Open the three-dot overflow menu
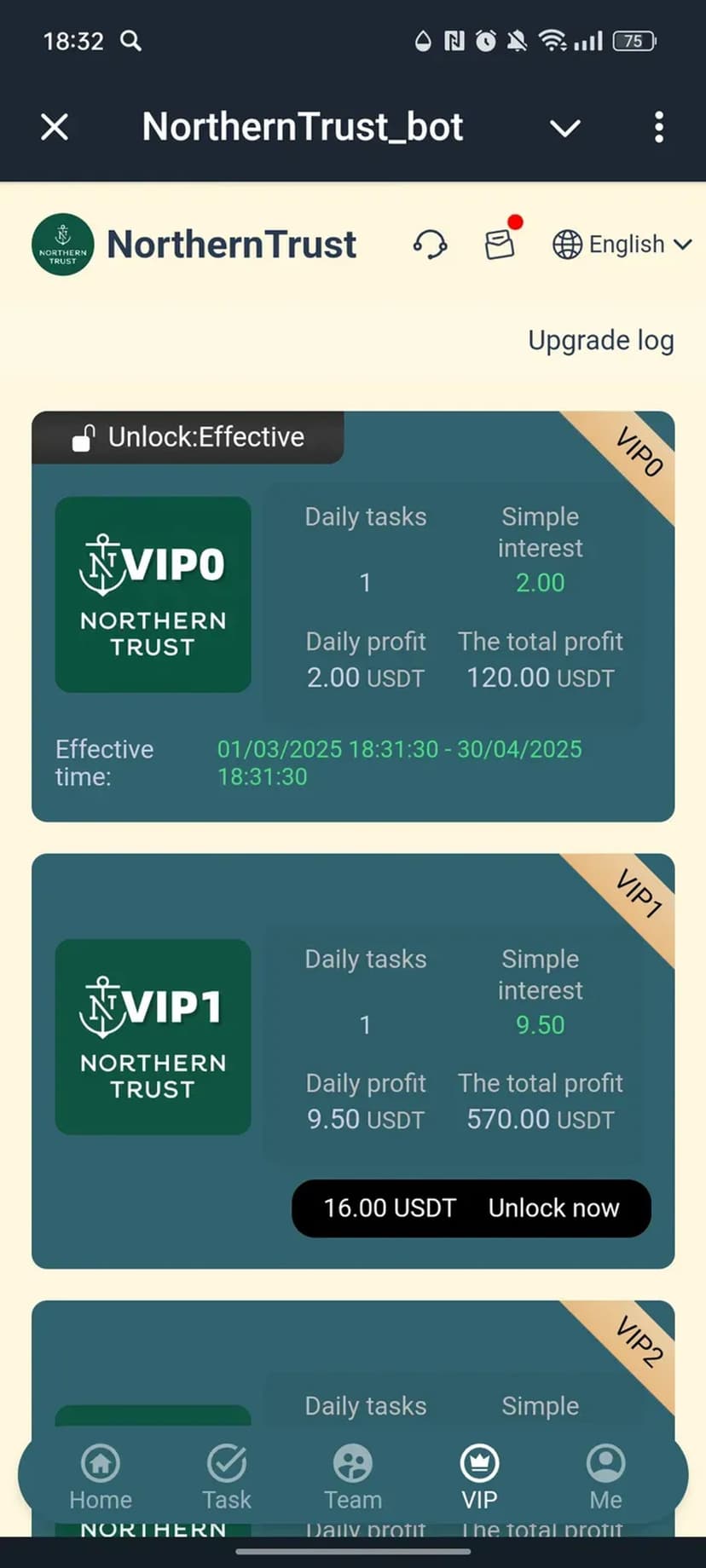Image resolution: width=706 pixels, height=1568 pixels. pyautogui.click(x=658, y=128)
